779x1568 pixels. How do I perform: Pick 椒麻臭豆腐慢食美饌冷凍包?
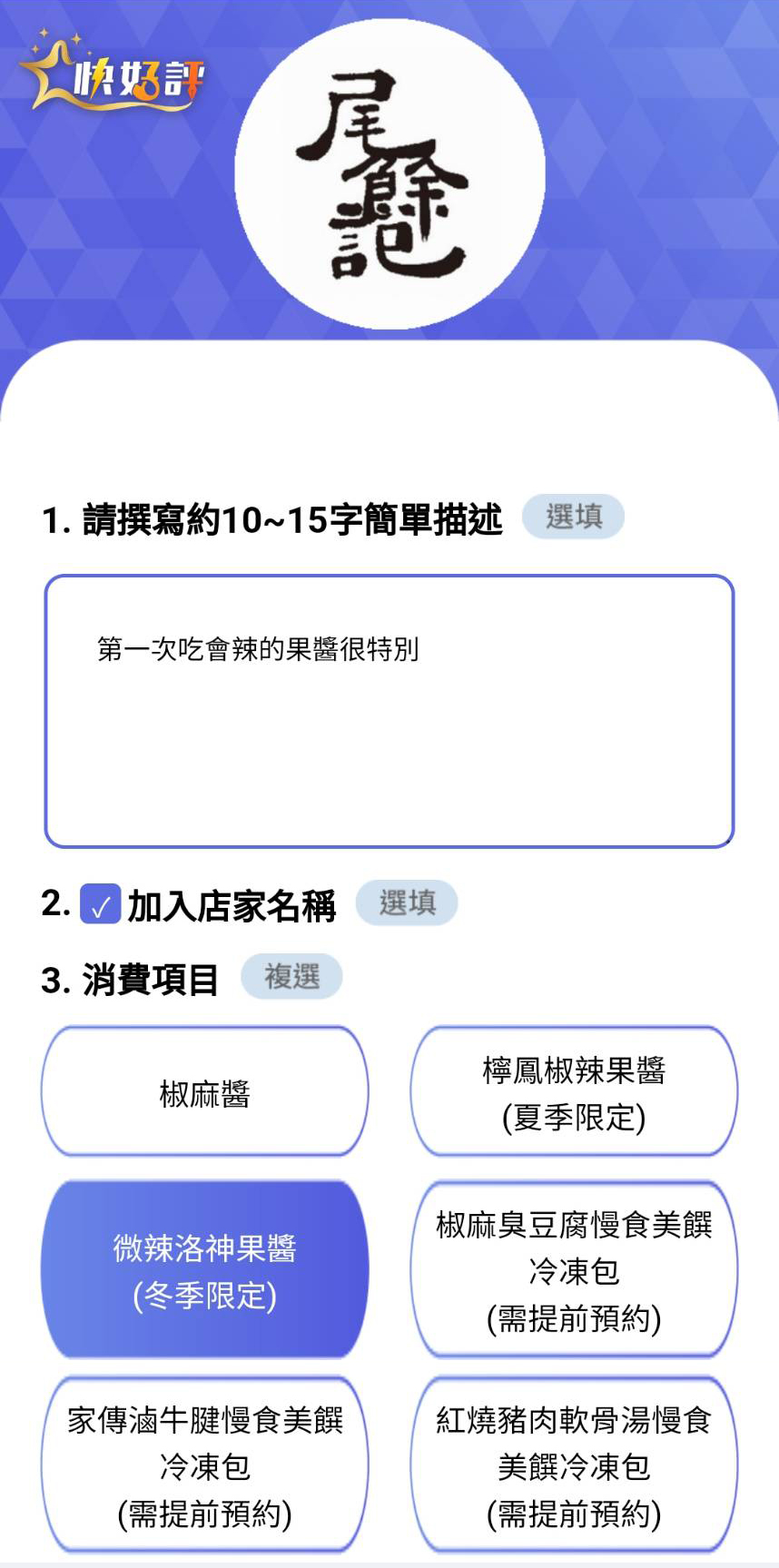click(573, 1269)
